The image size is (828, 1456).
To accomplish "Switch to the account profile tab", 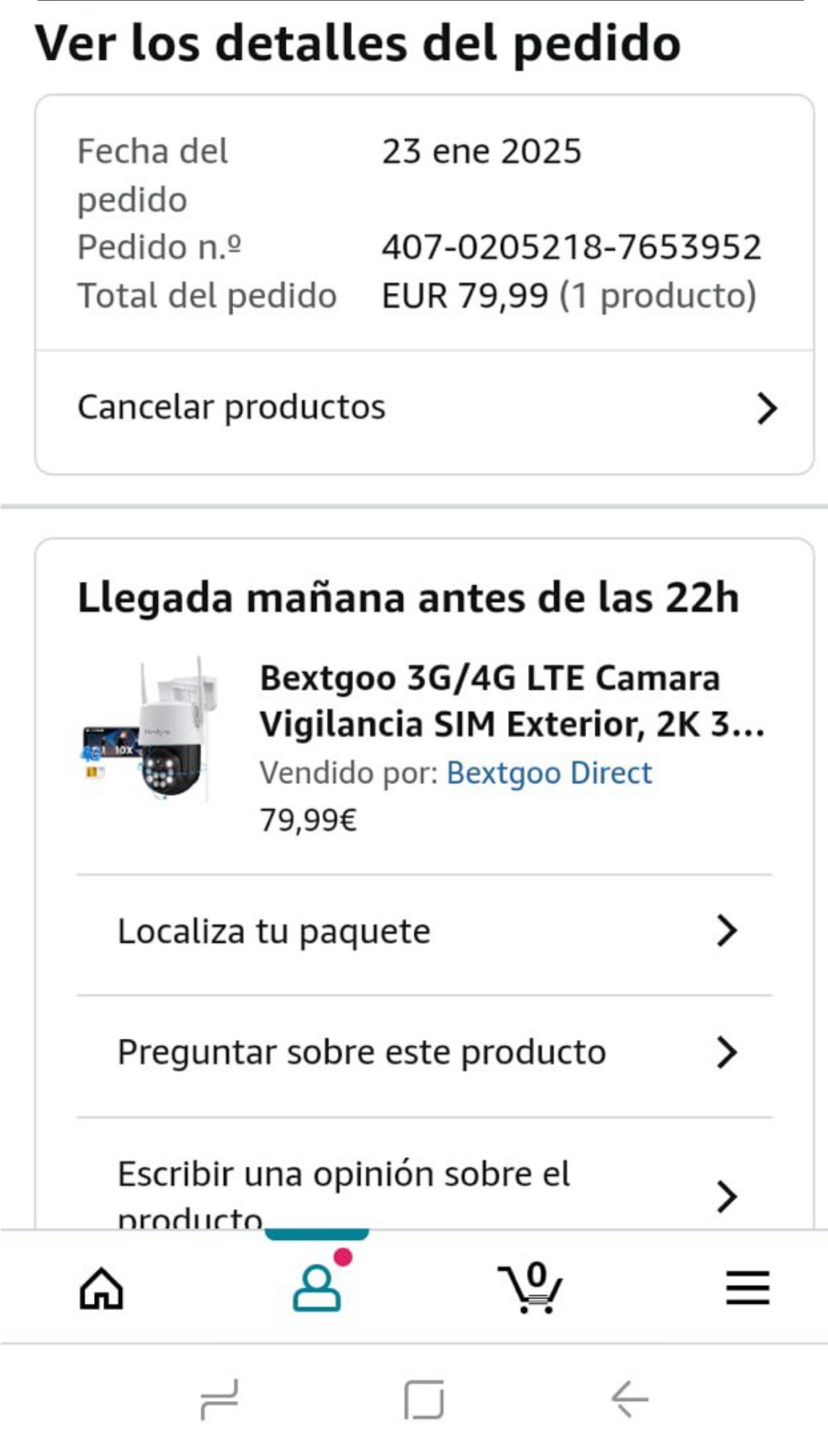I will [317, 1289].
